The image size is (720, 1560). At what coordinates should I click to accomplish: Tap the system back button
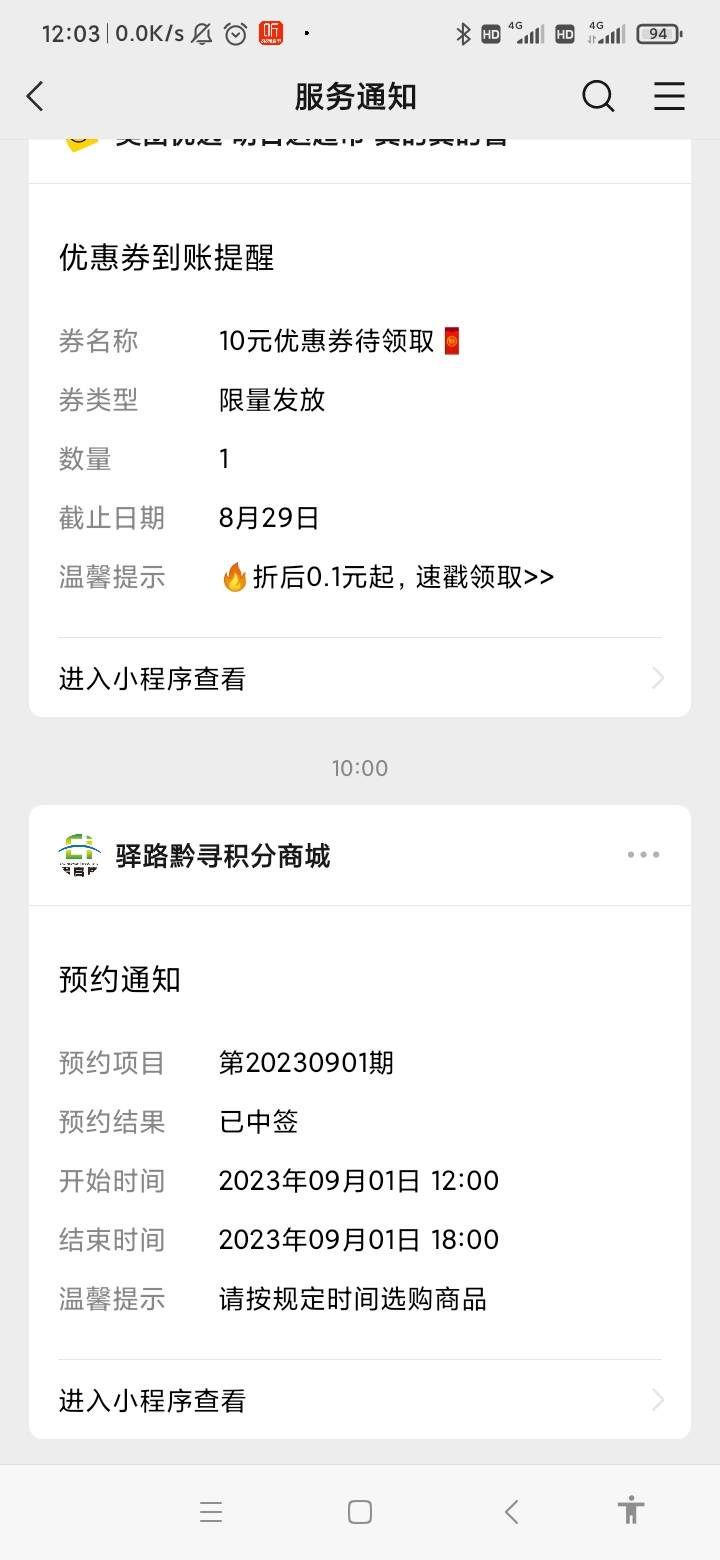pos(511,1512)
